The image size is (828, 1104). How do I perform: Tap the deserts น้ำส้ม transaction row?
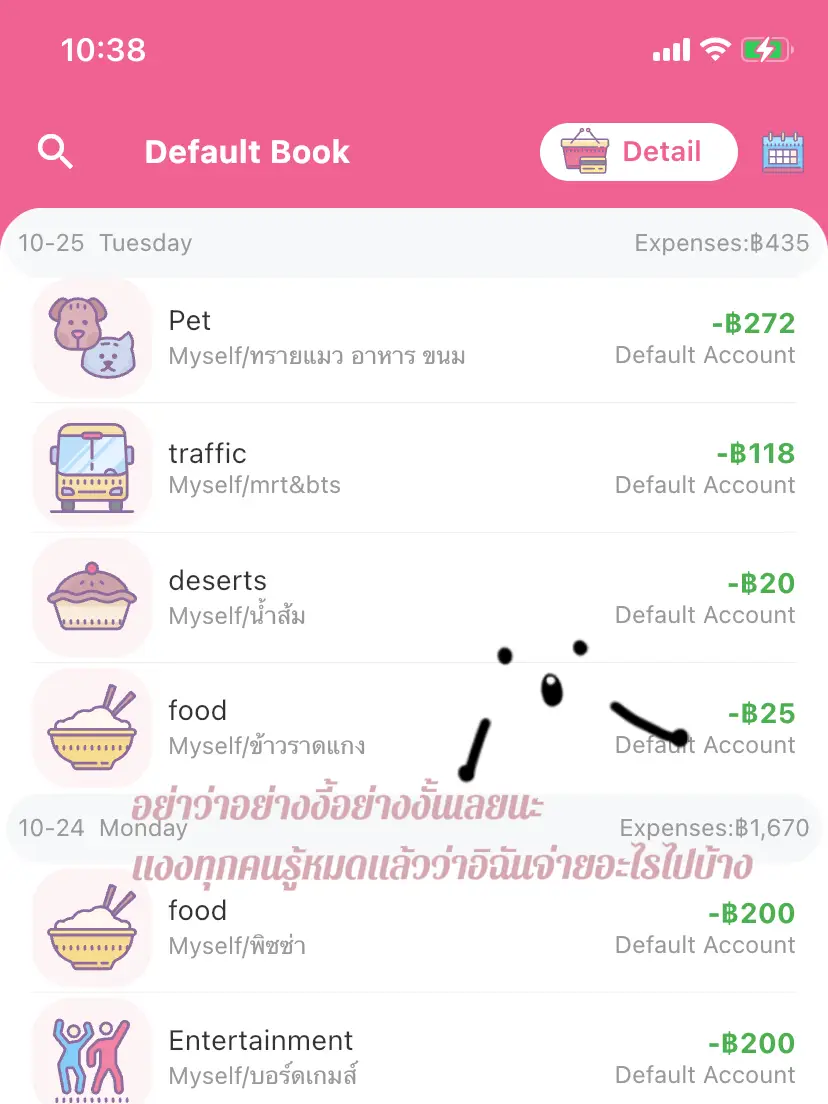click(x=414, y=597)
